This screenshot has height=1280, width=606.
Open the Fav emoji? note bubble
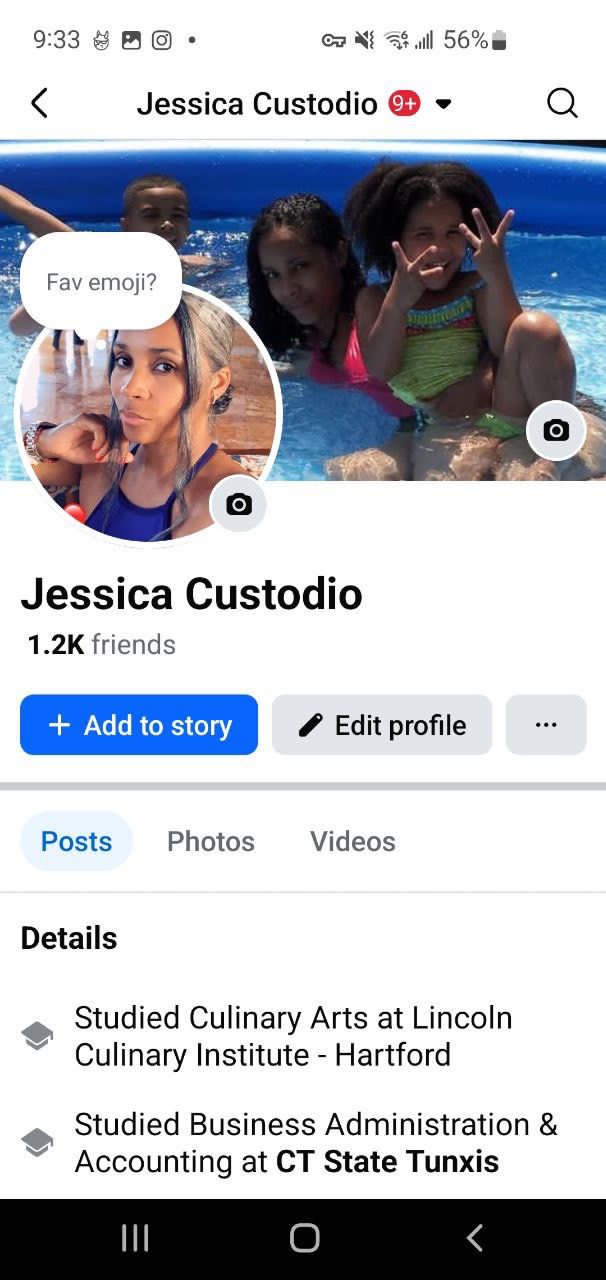[x=101, y=282]
